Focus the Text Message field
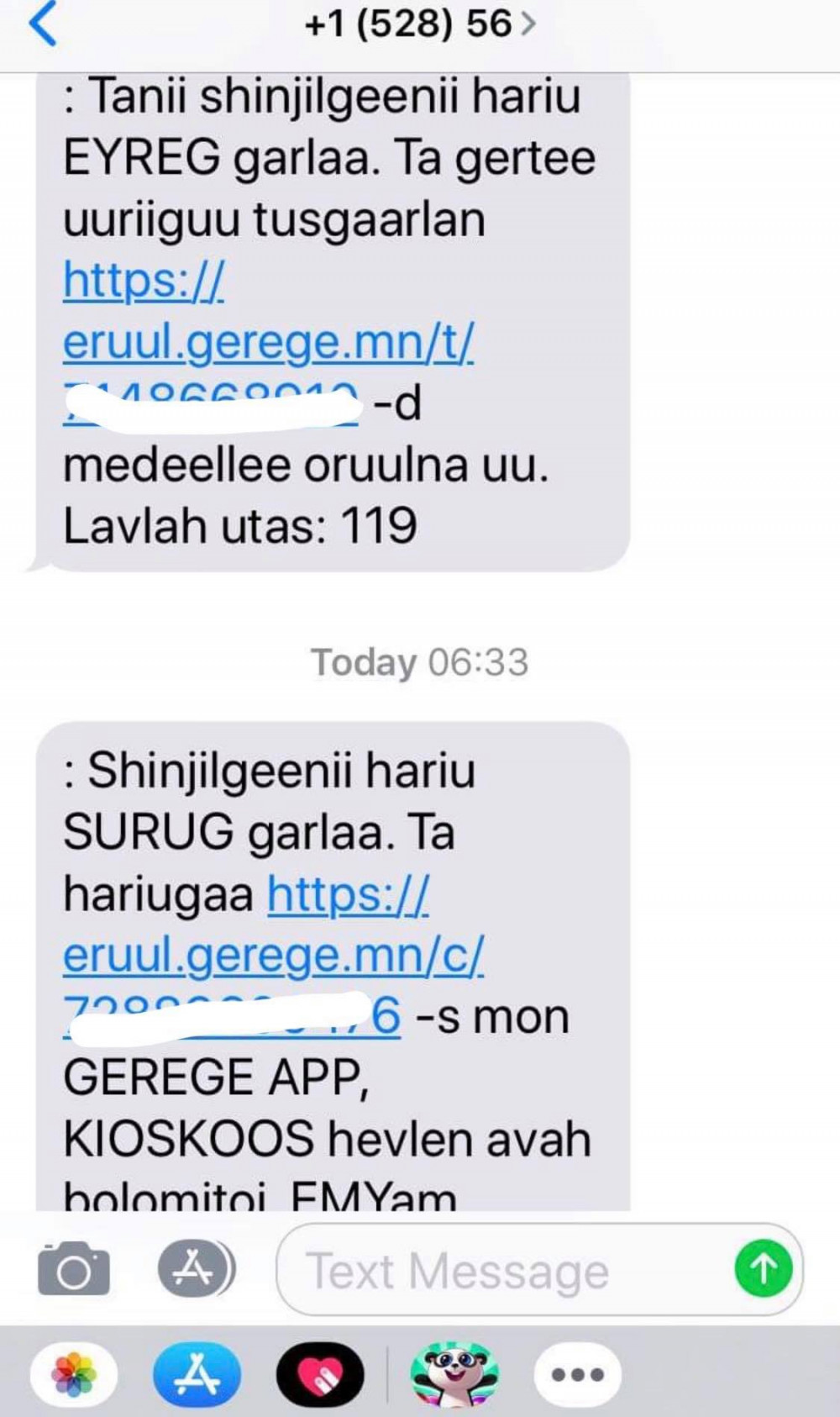 (504, 1269)
